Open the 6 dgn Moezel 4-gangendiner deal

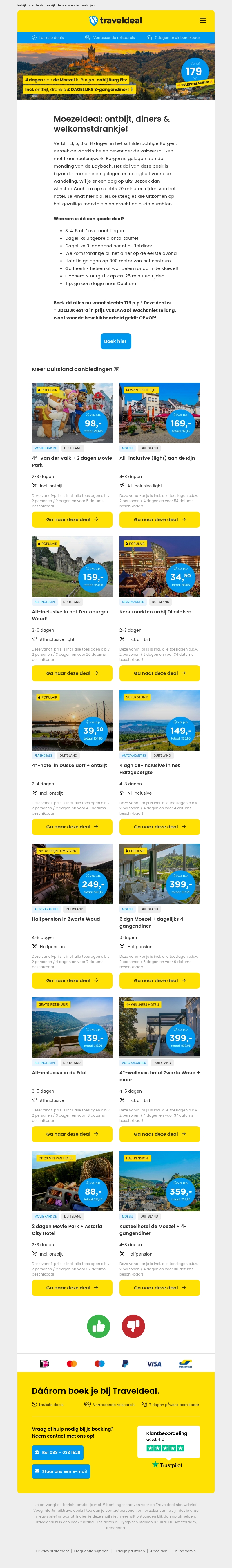tap(159, 981)
